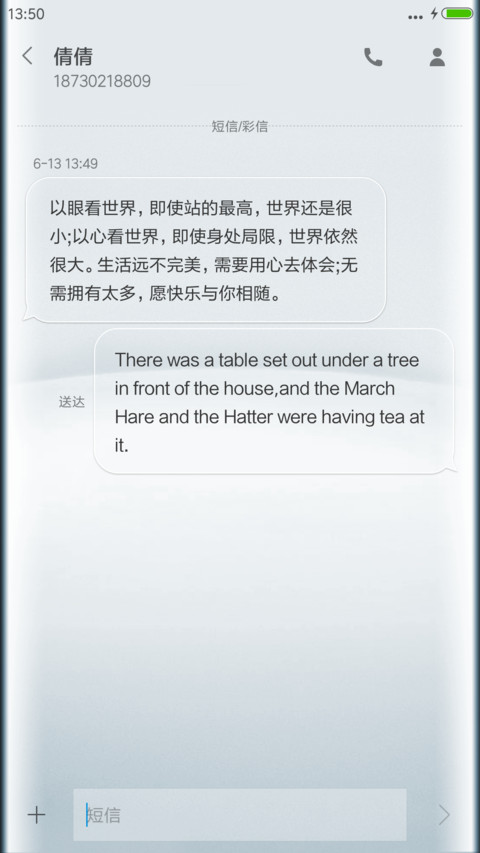Focus the 短信 message input field

(x=240, y=814)
